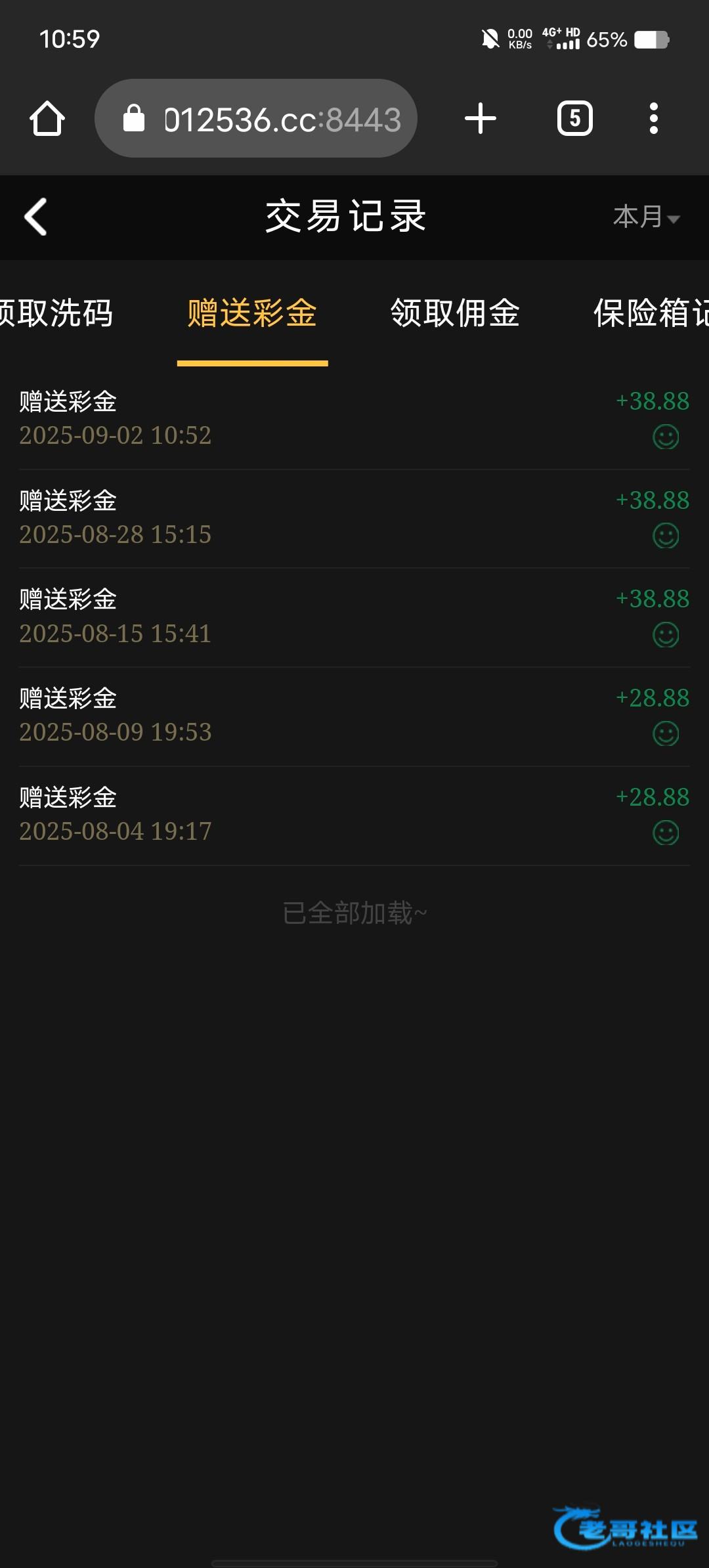Open the 本月 date filter dropdown
The image size is (709, 1568).
(x=646, y=217)
